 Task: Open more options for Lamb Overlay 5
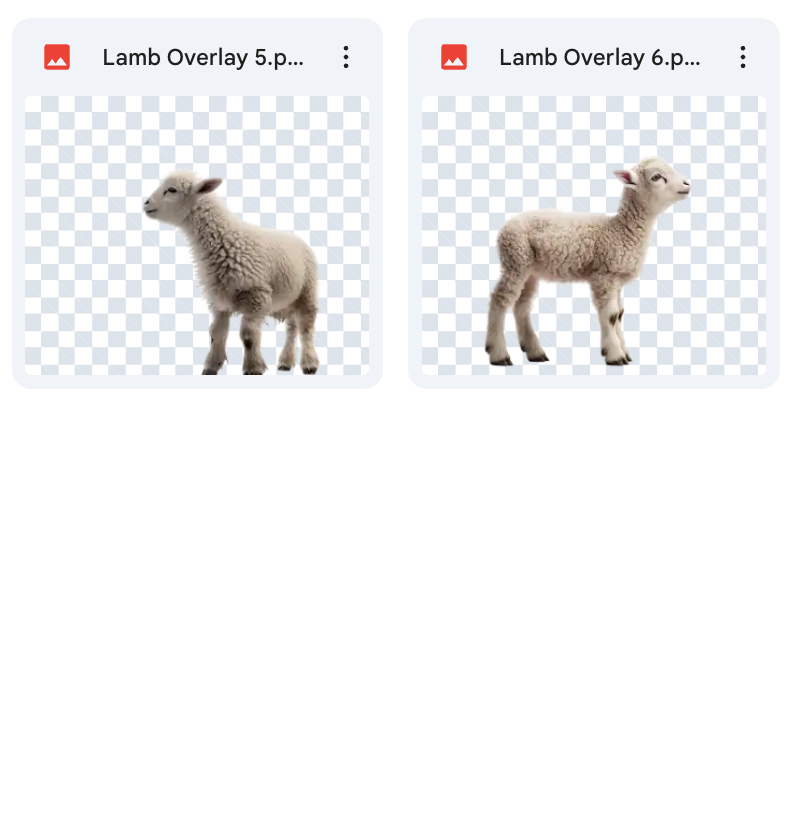346,57
